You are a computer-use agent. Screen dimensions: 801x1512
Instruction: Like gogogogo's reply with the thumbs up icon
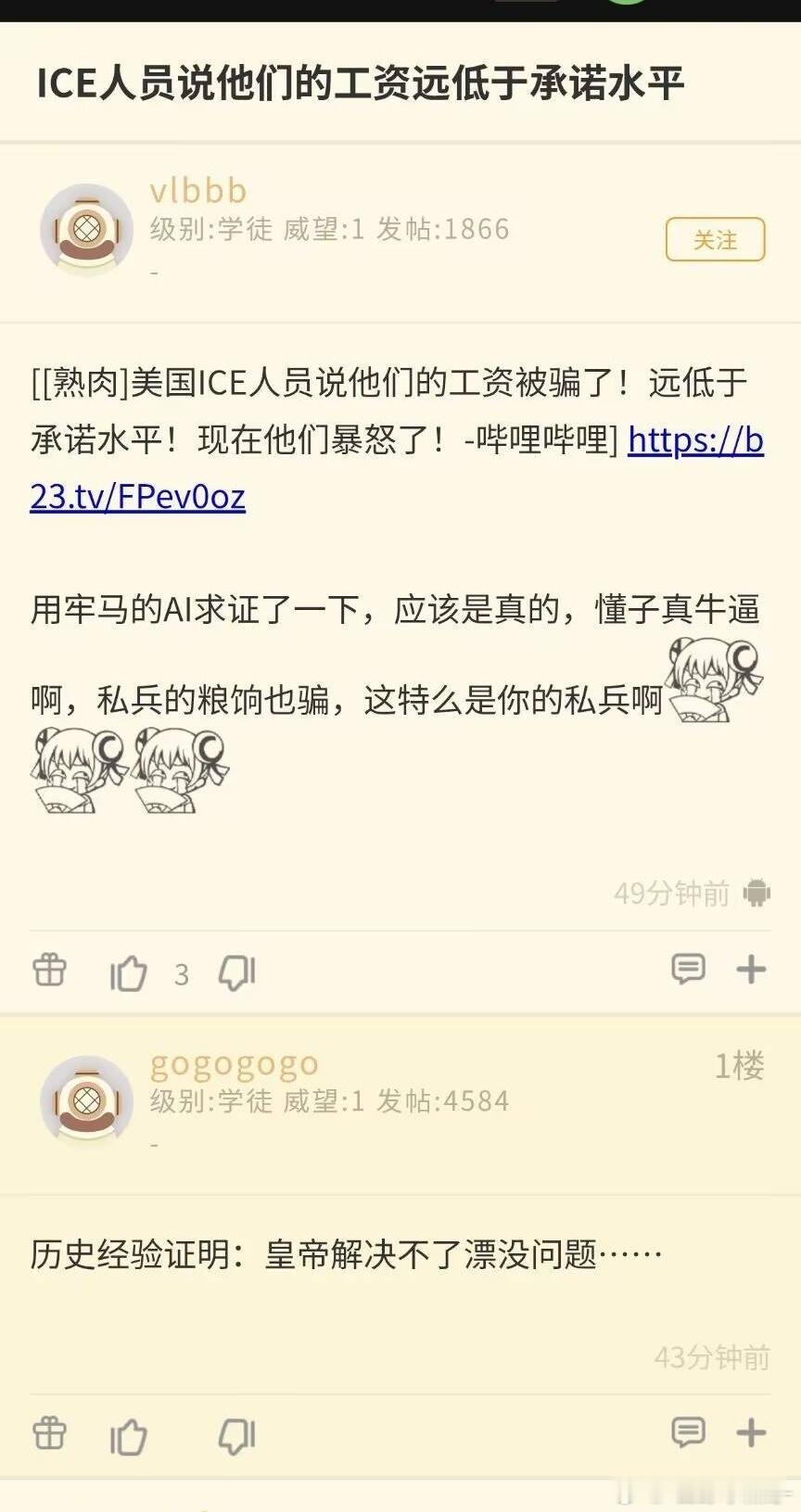coord(130,1435)
